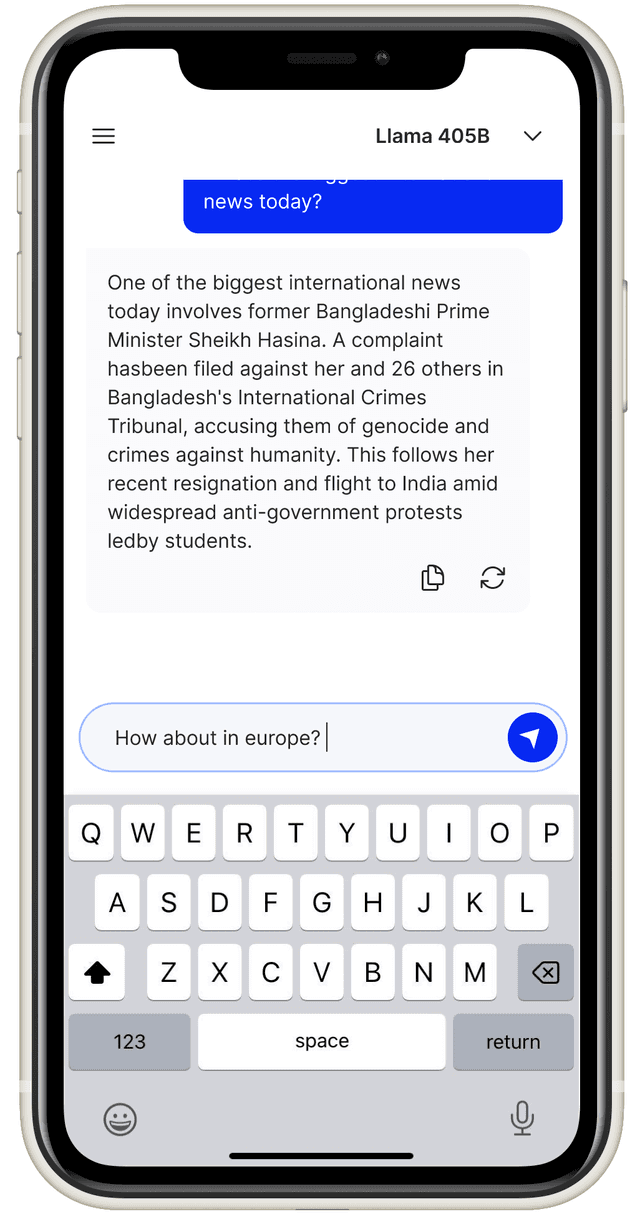Expand the Llama 405B model dropdown

(x=532, y=136)
